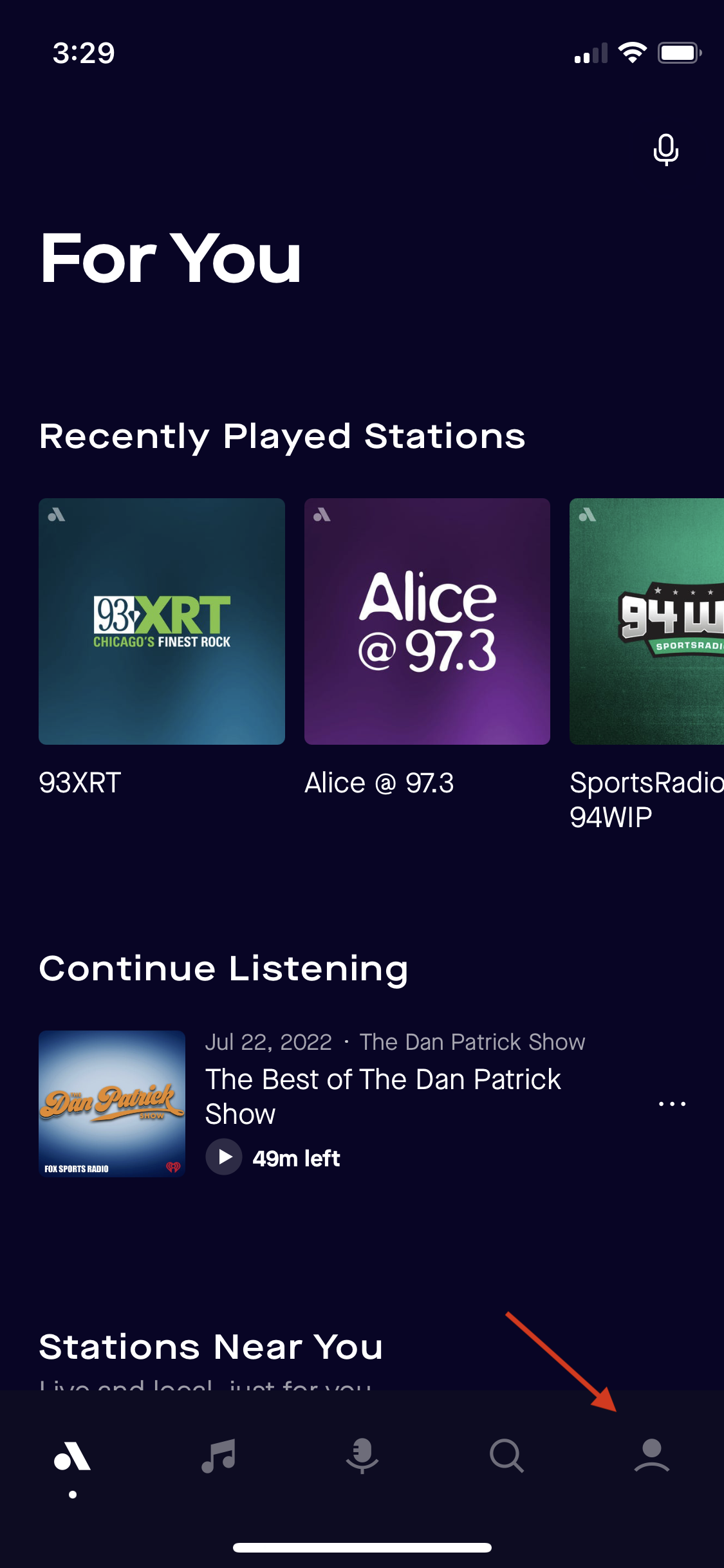Select the For You home tab
Viewport: 724px width, 1568px height.
pos(73,1456)
